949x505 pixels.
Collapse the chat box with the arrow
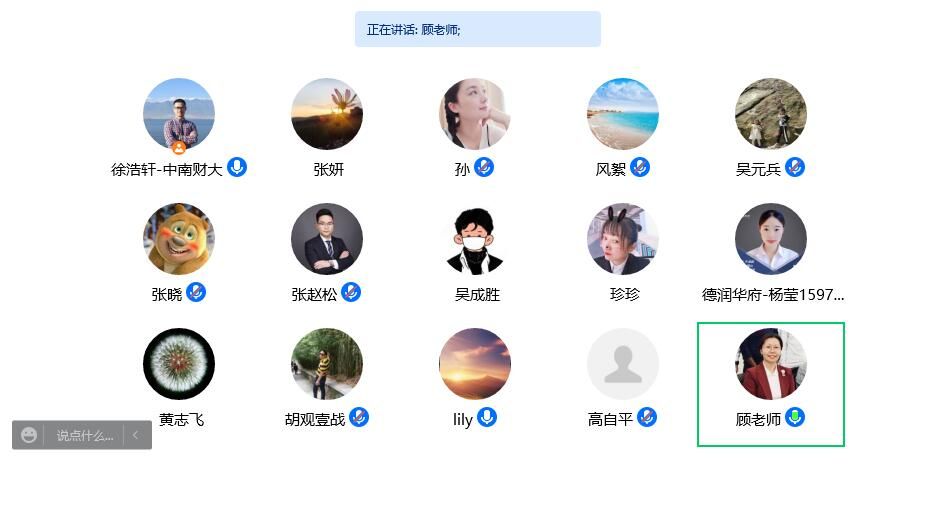(x=136, y=435)
